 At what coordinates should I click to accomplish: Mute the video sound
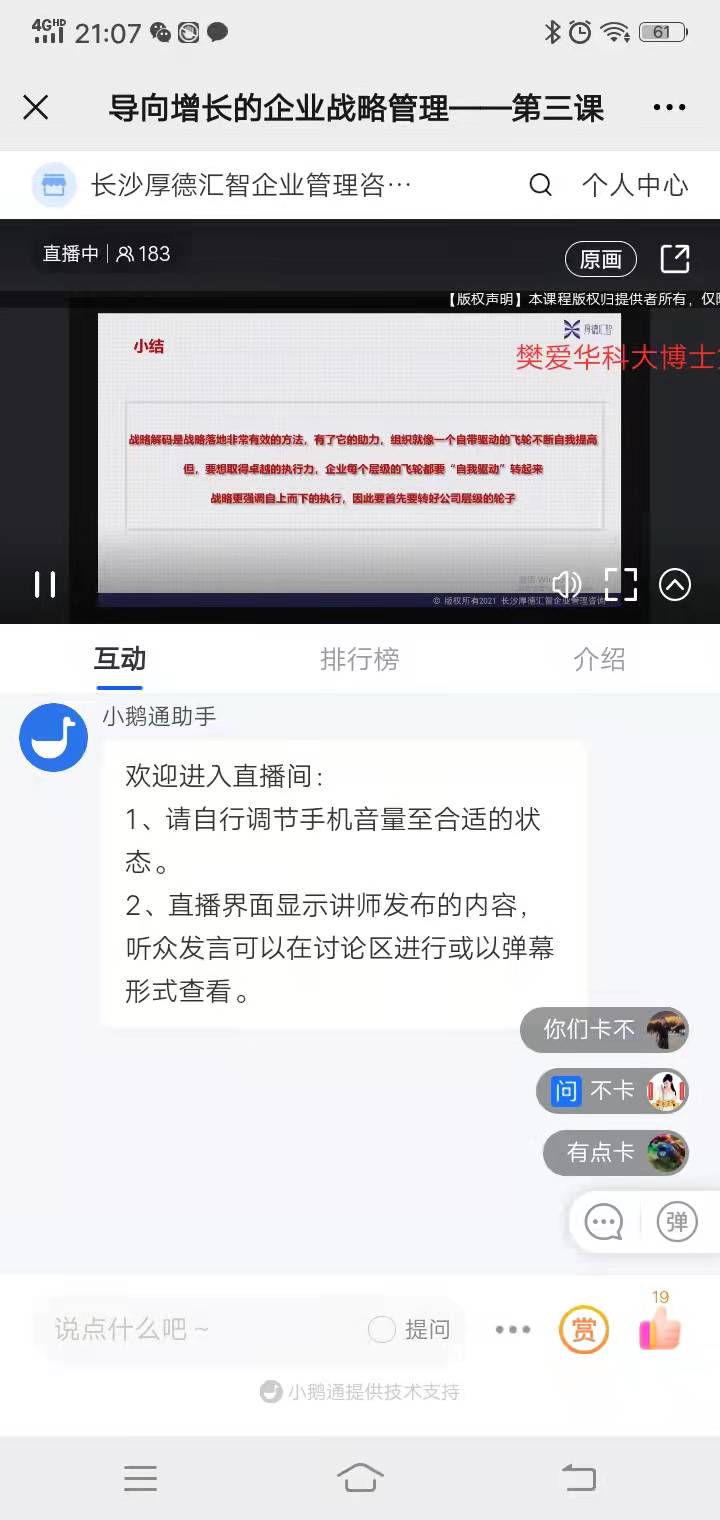click(566, 584)
